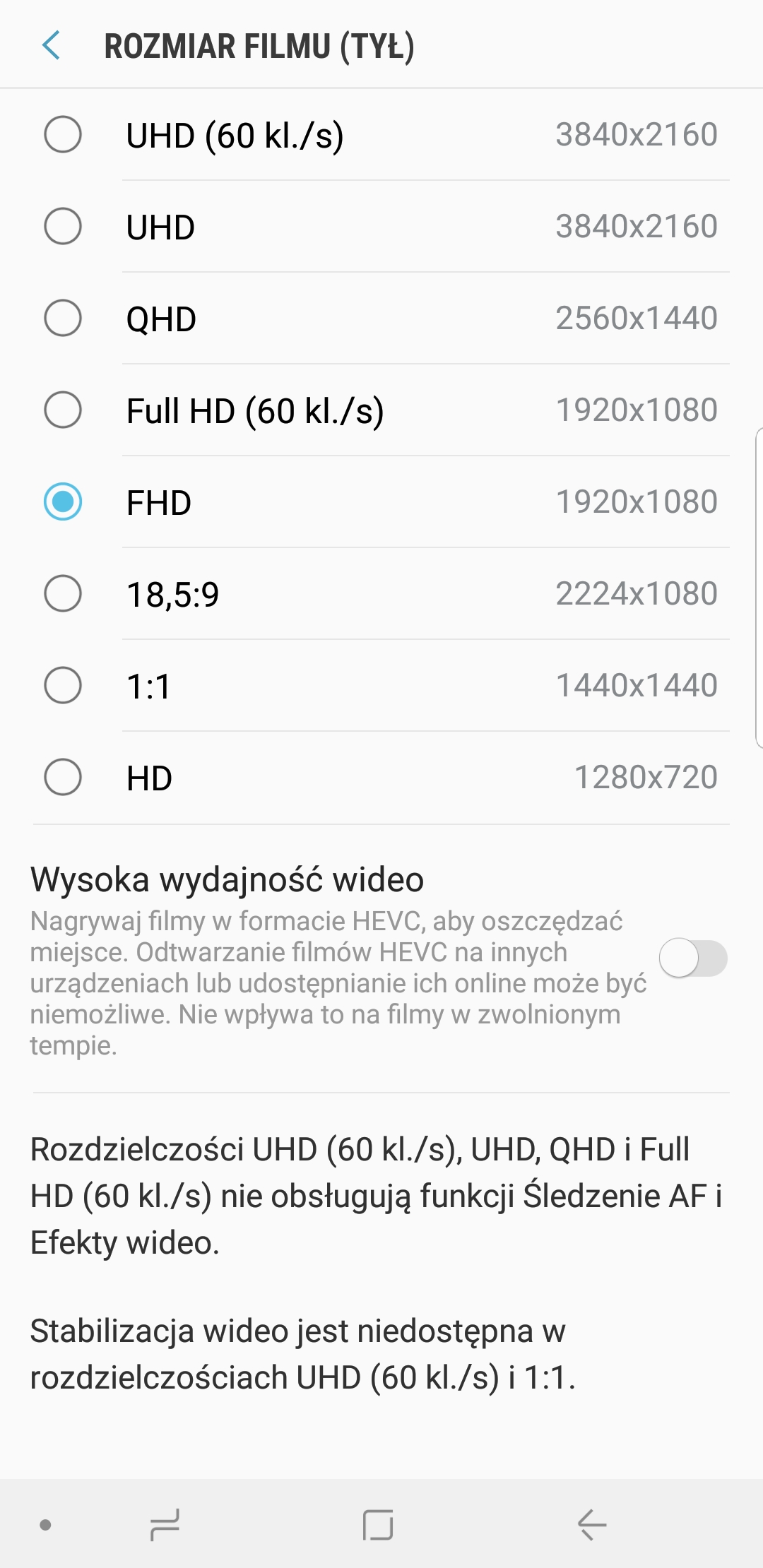The height and width of the screenshot is (1568, 763).
Task: Open recent apps from navigation bar
Action: (165, 1525)
